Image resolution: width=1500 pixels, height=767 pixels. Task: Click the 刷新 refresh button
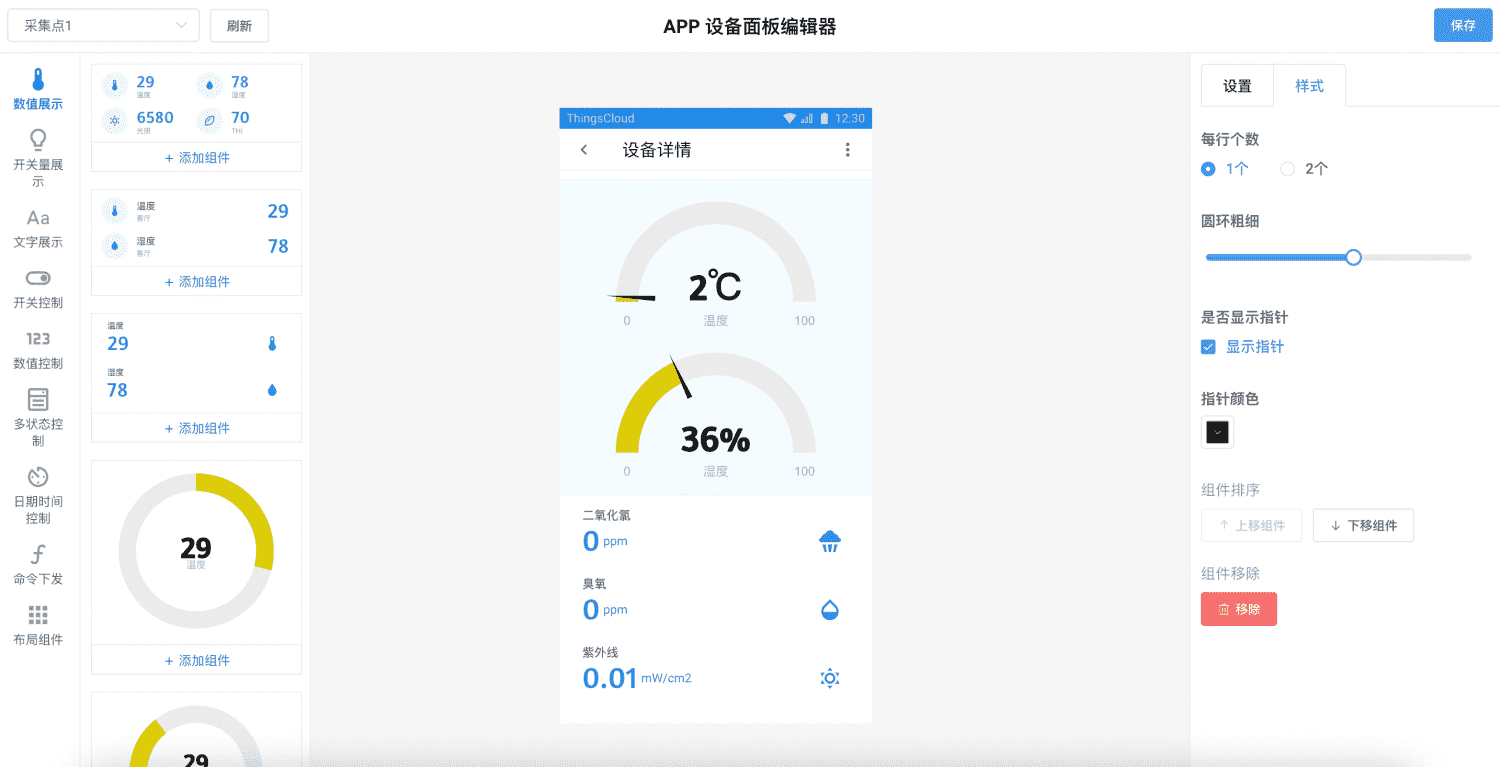point(239,26)
